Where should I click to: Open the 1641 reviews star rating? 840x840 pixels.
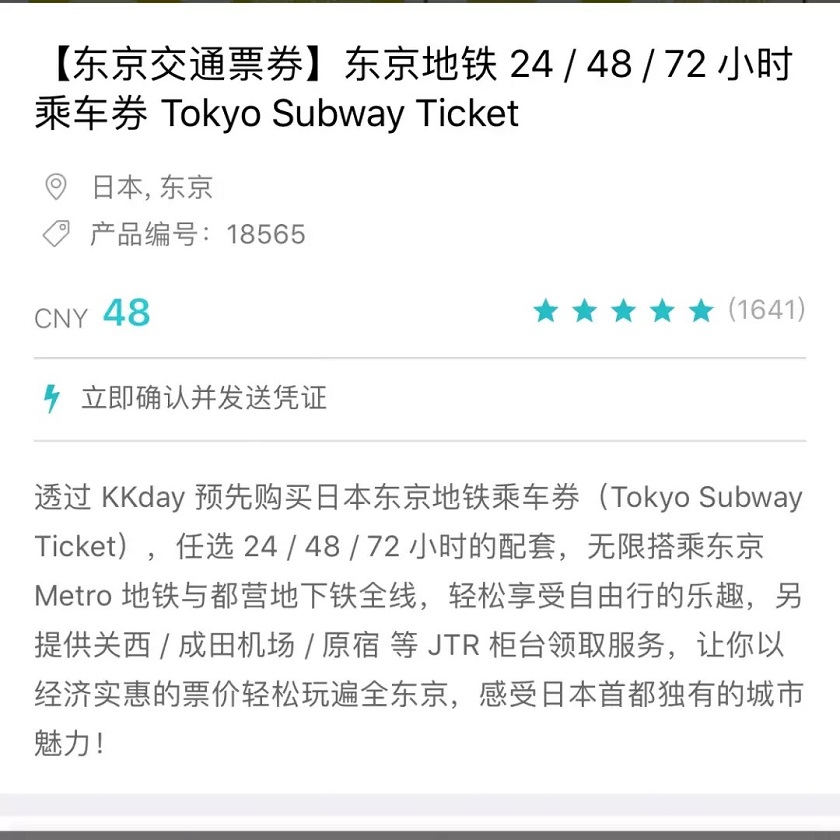point(668,310)
